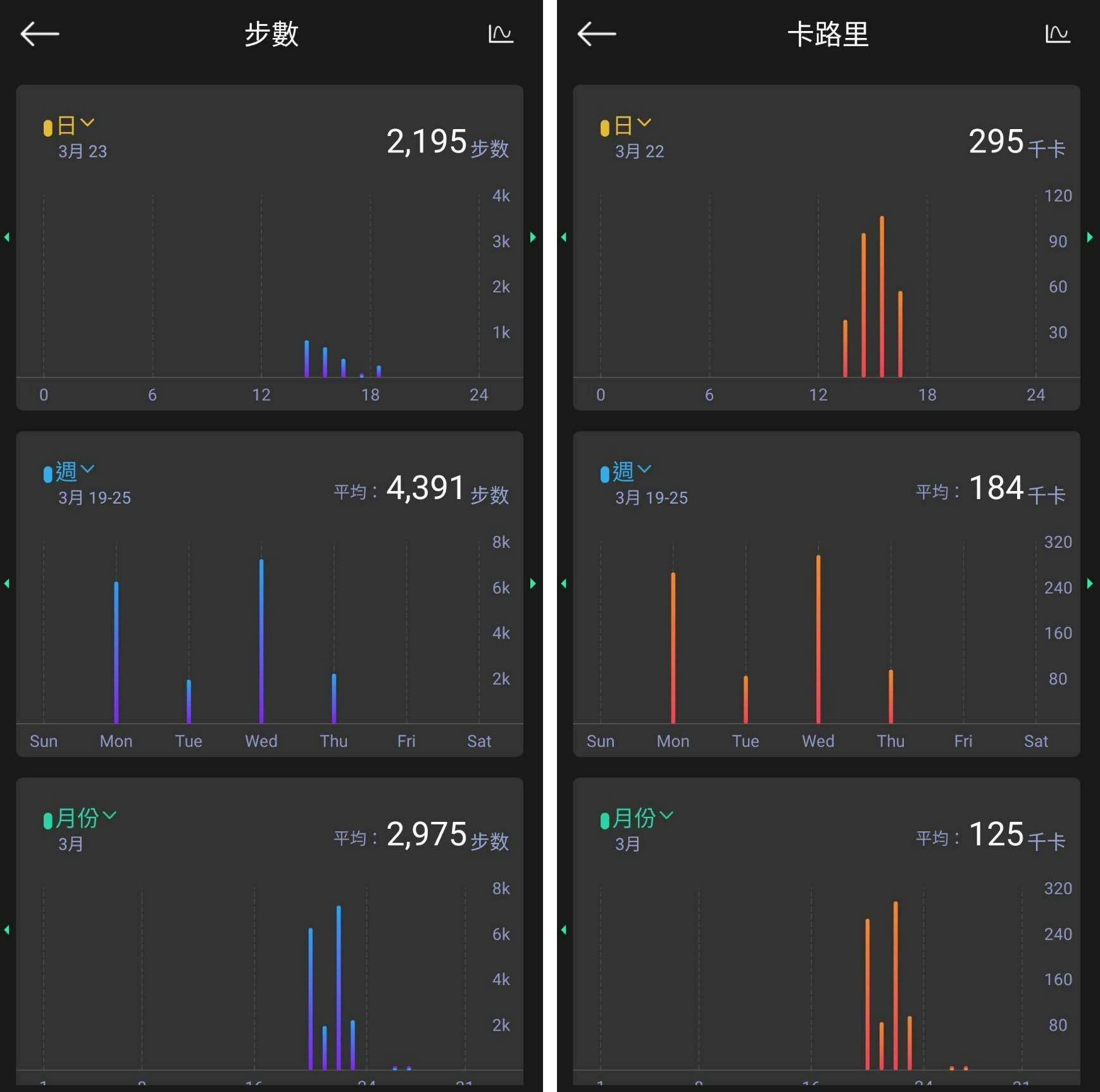Show the previous day before 3月 23 steps
1100x1092 pixels.
[7, 237]
